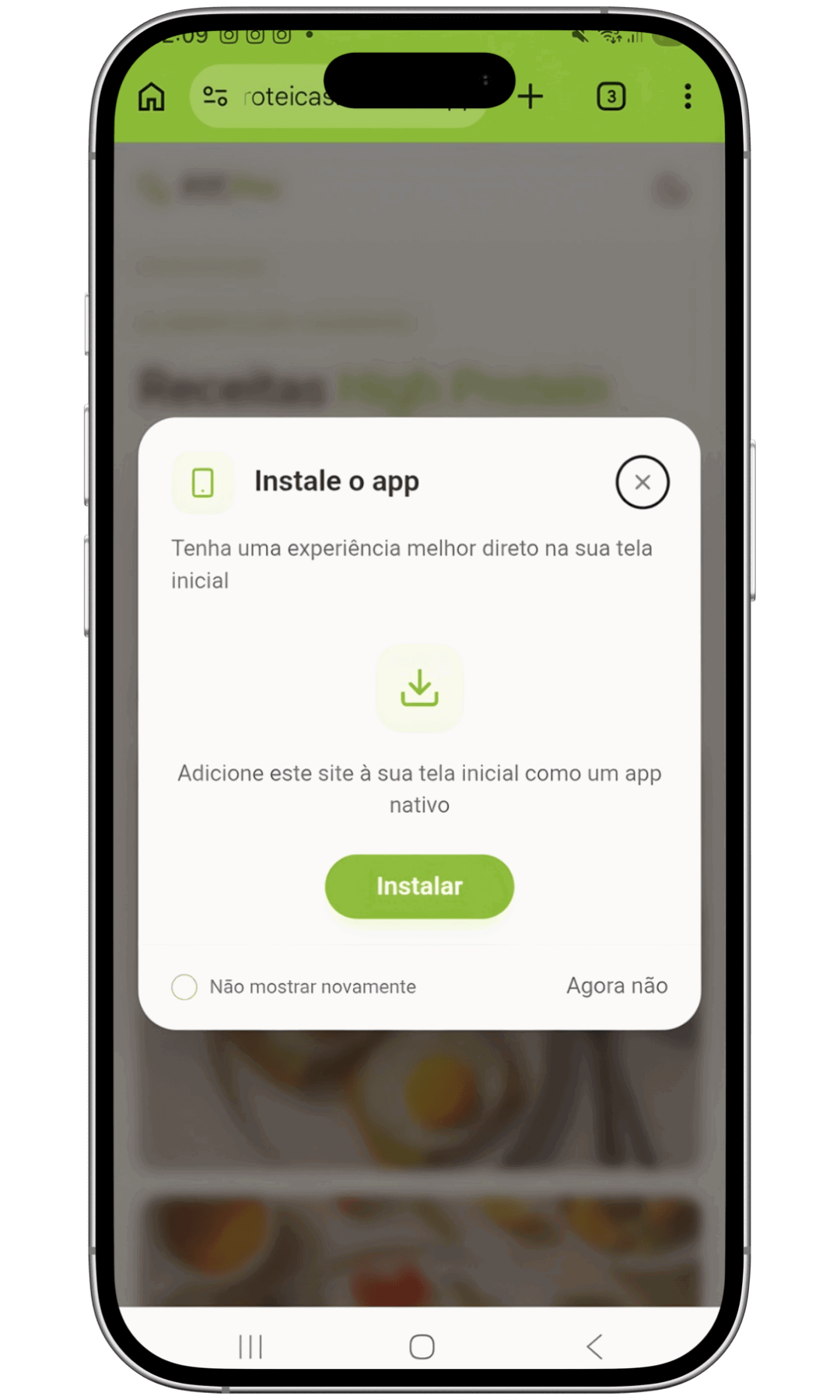840x1400 pixels.
Task: Go back using system navigation
Action: [x=595, y=1346]
